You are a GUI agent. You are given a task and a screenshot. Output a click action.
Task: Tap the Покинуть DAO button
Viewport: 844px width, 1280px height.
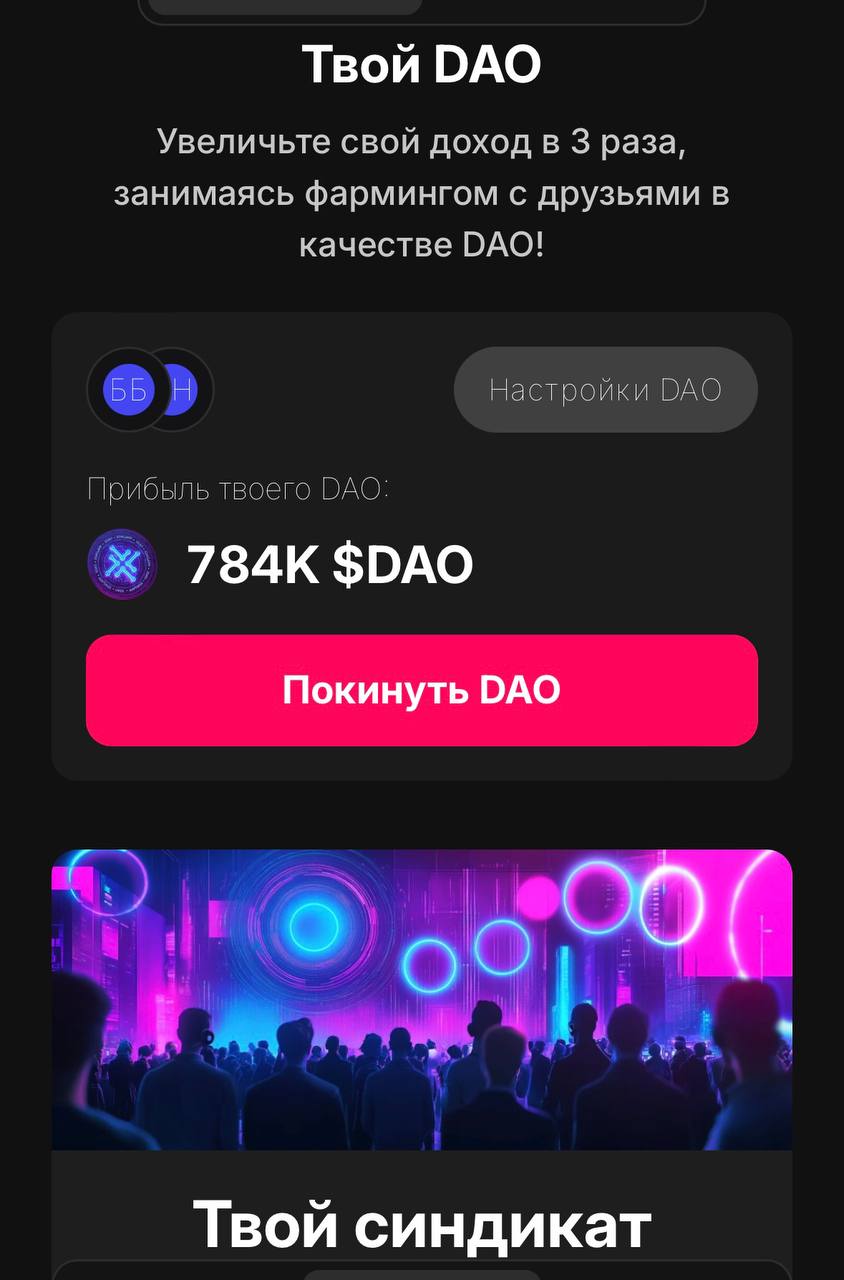click(421, 690)
